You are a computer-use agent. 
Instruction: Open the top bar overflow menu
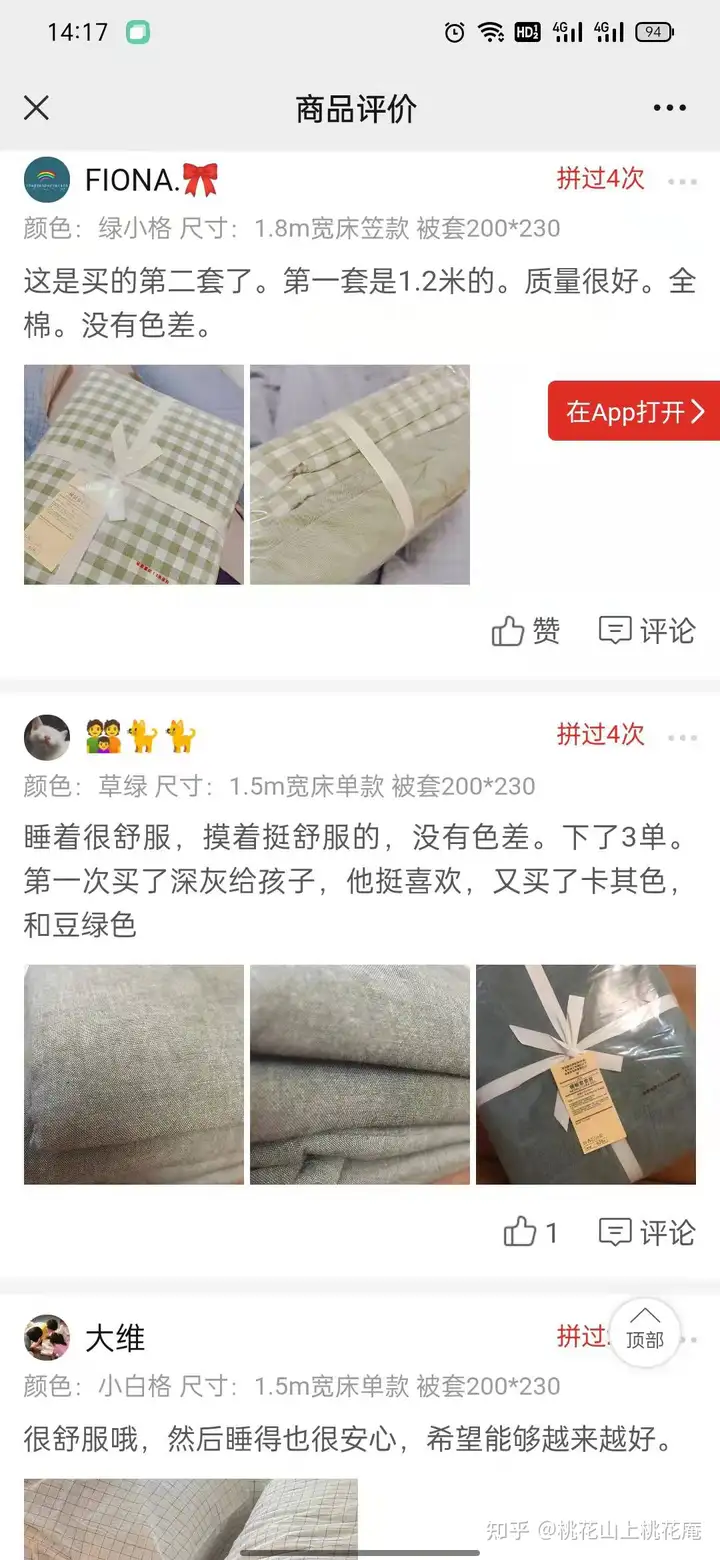point(669,108)
